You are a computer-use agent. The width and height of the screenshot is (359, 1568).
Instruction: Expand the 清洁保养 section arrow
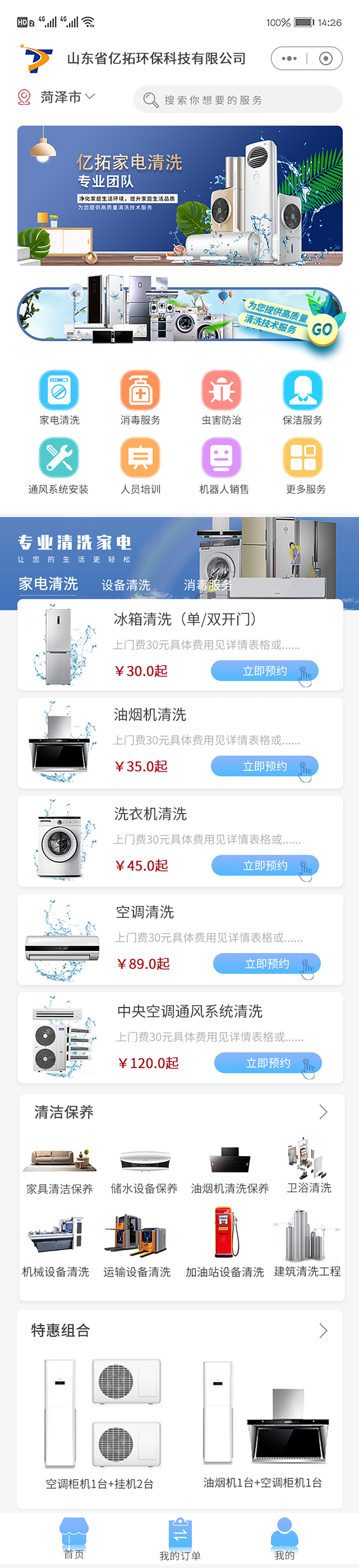click(323, 1112)
